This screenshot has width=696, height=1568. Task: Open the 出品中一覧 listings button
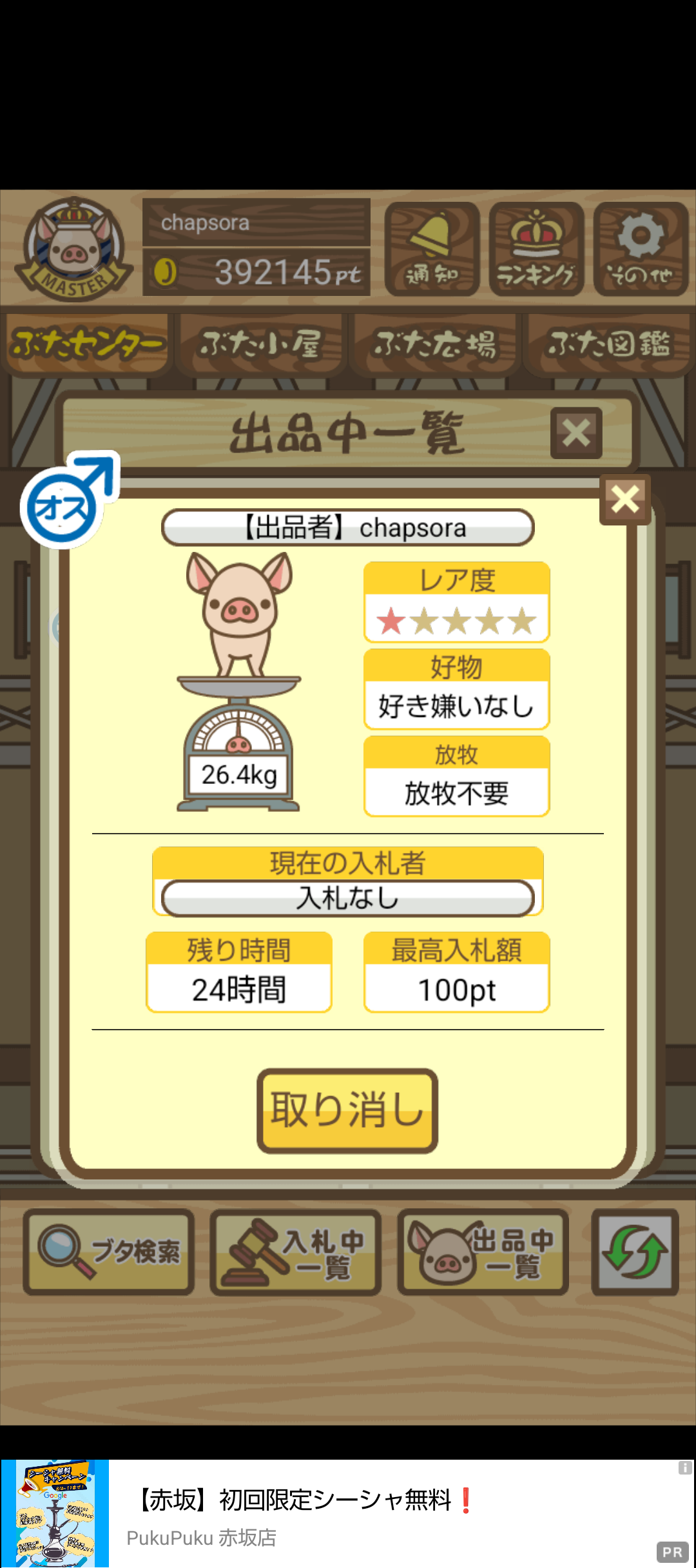pyautogui.click(x=483, y=1252)
